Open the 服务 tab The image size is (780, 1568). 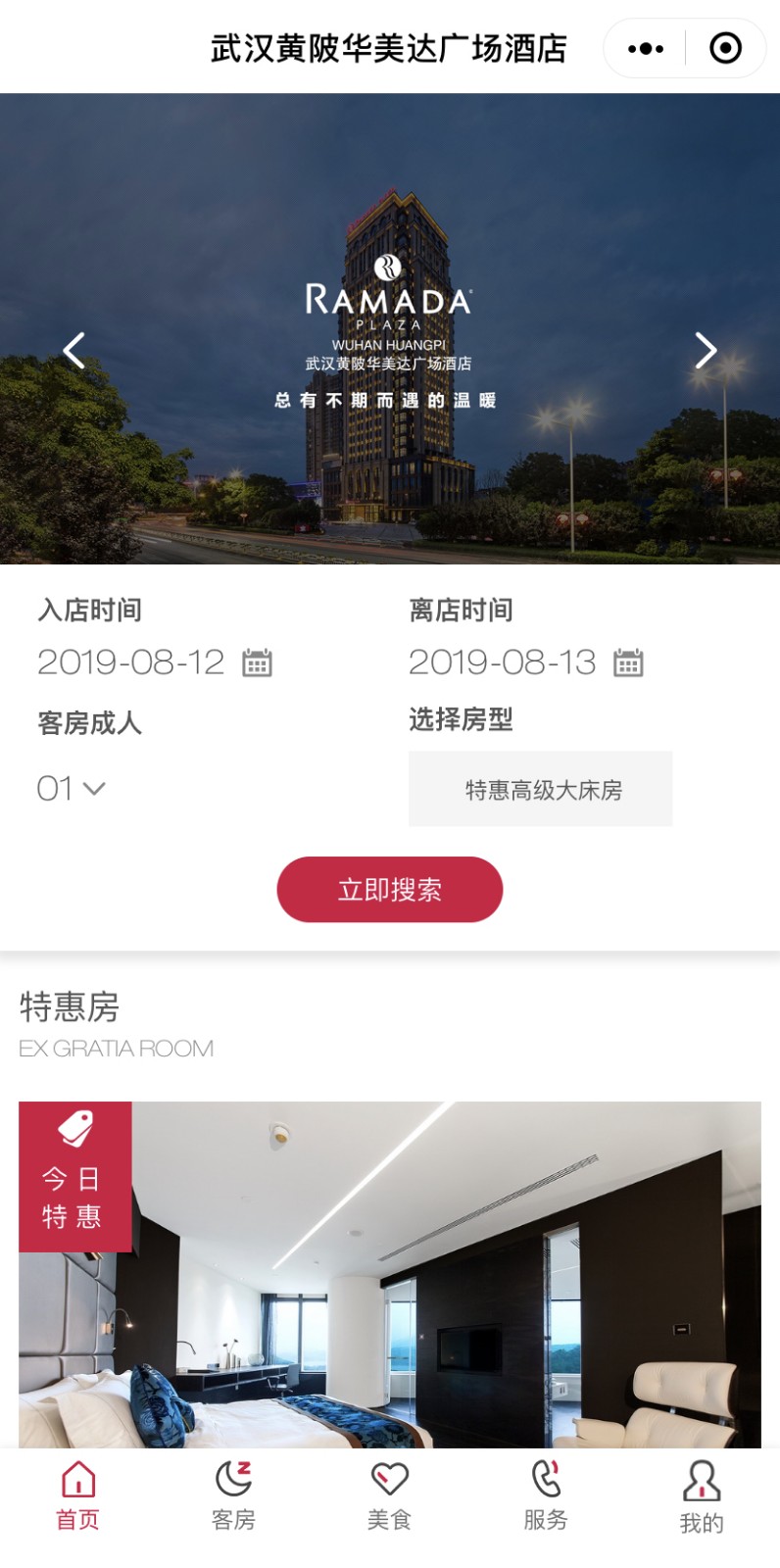pos(545,1496)
